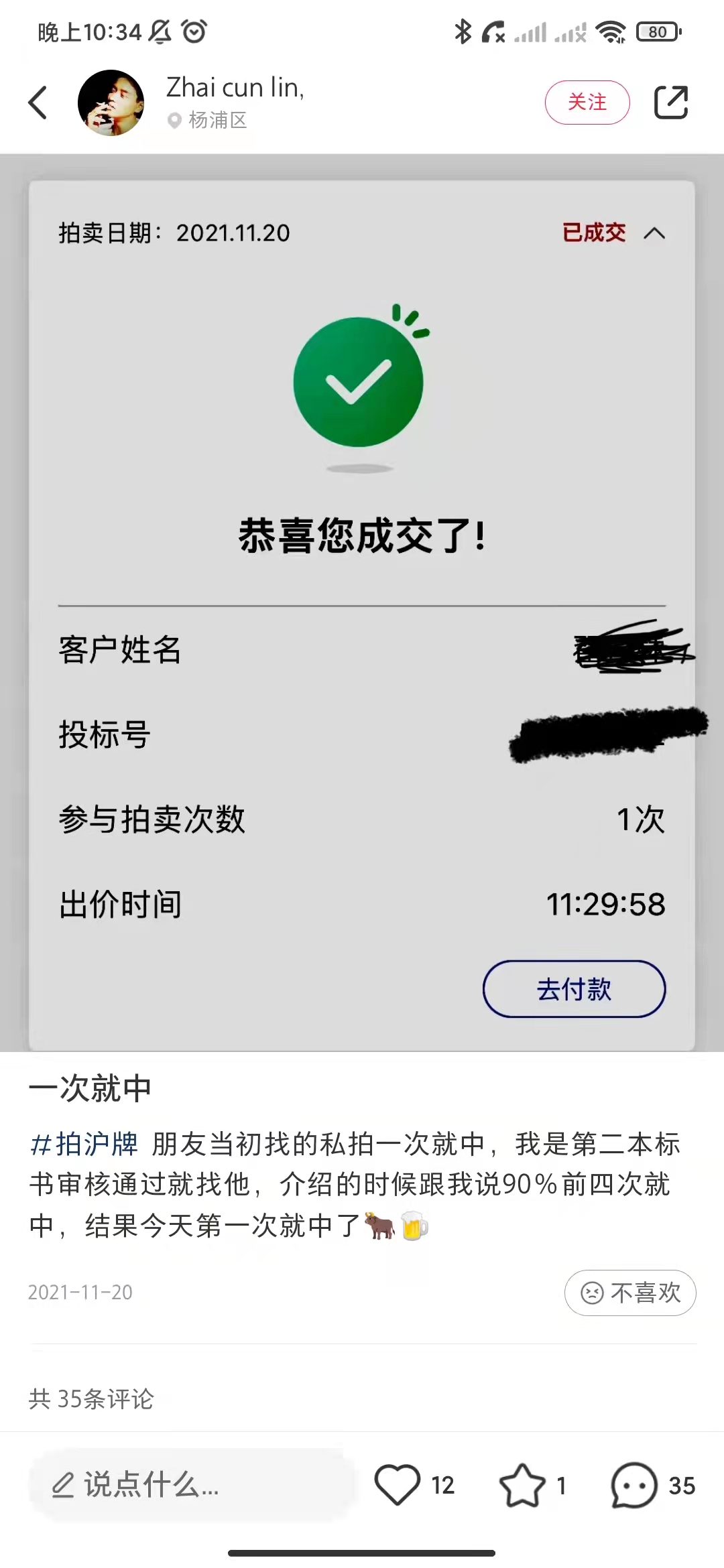Open the comments bubble showing 35
The width and height of the screenshot is (724, 1568).
634,1485
